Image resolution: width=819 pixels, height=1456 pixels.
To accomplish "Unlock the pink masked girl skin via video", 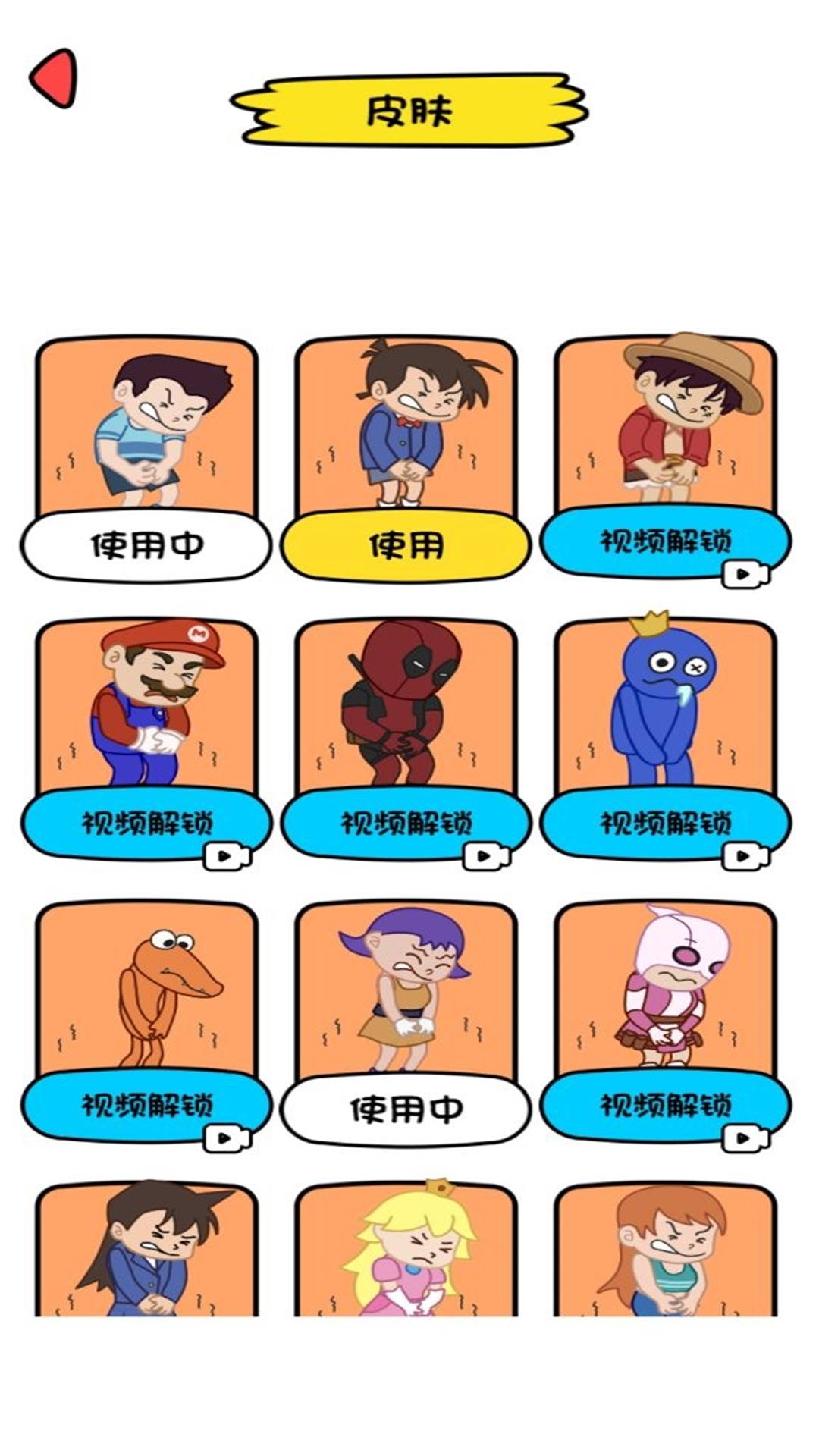I will 665,1106.
